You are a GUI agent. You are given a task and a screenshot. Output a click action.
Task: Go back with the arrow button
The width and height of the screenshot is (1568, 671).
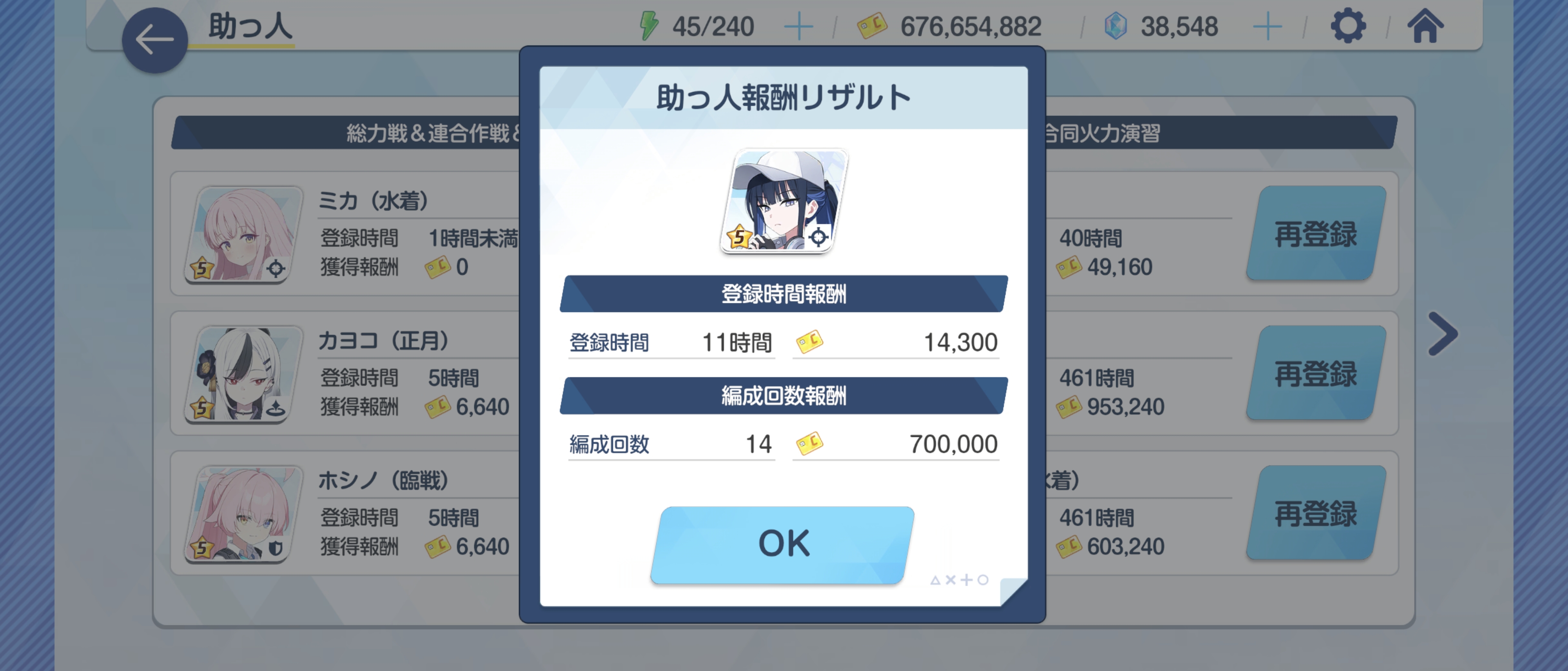(155, 40)
